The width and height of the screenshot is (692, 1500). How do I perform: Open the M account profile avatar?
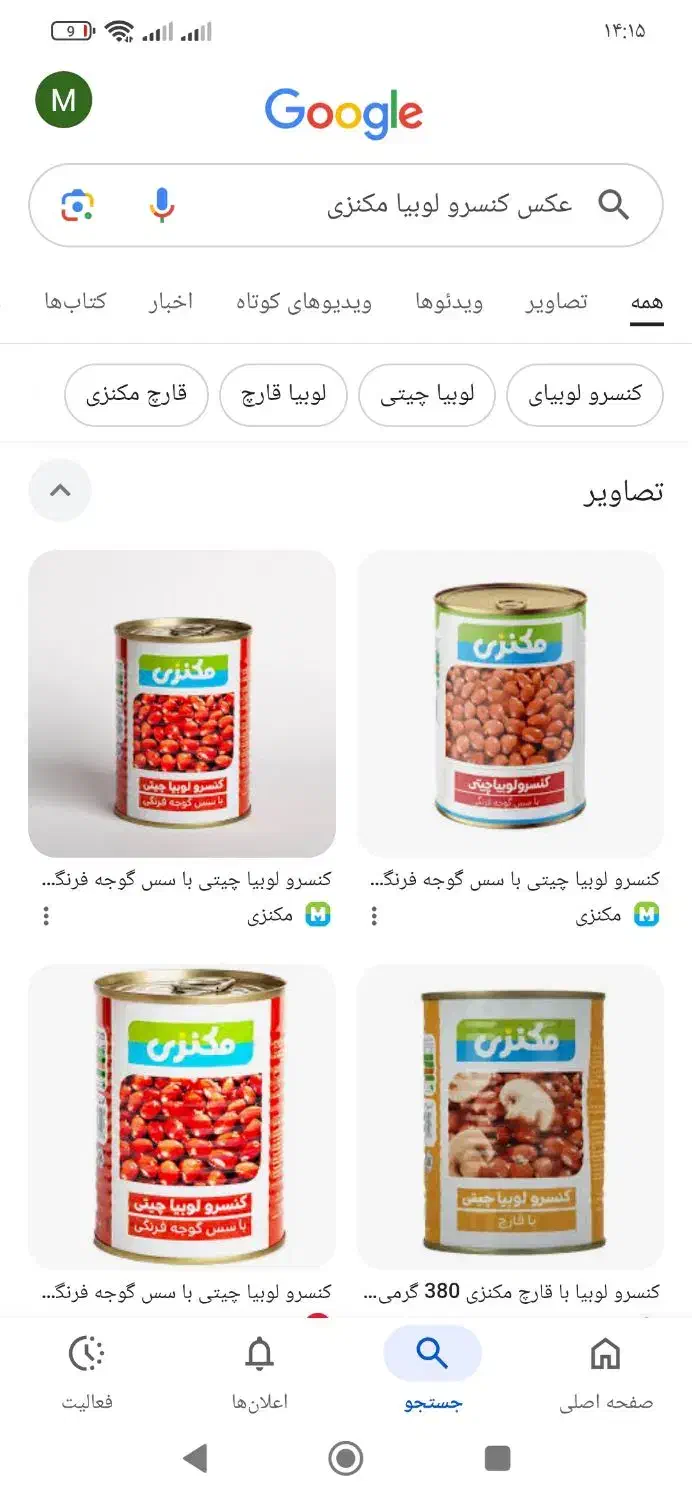coord(64,100)
